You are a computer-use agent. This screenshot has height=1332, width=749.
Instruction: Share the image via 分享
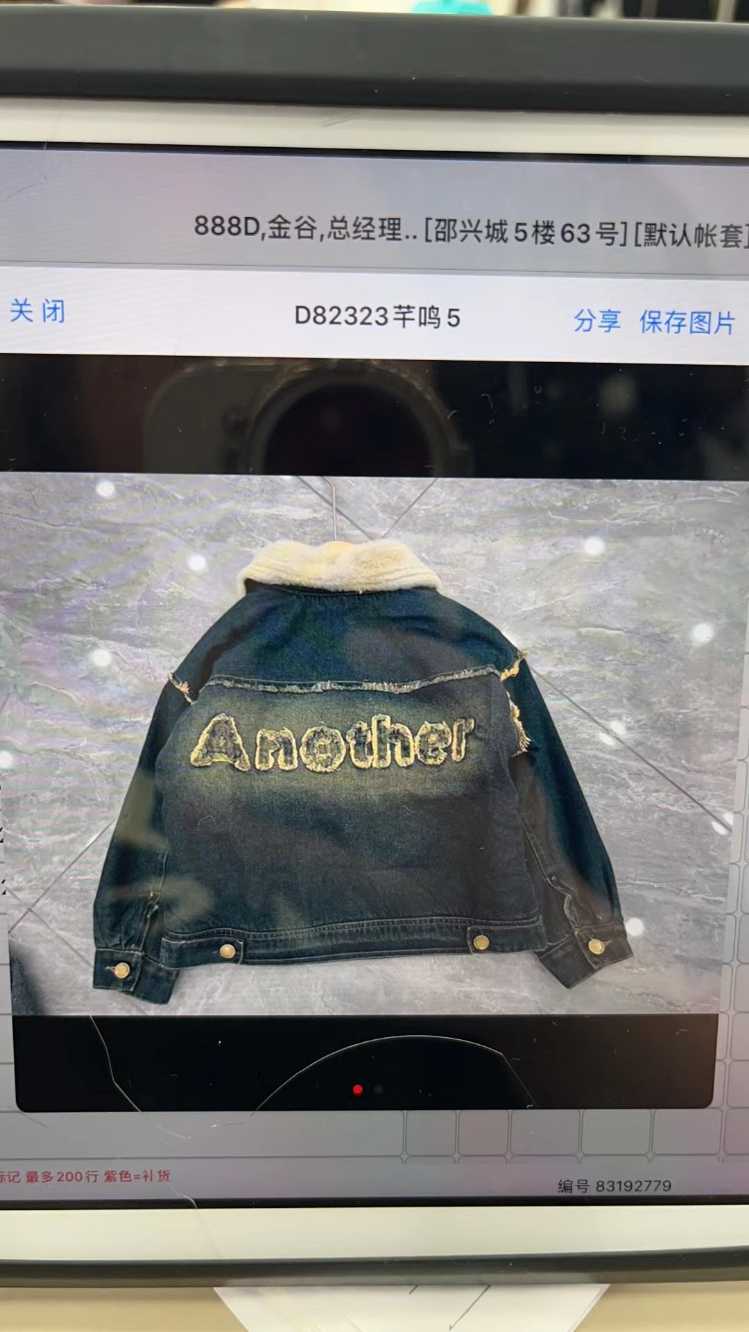597,321
